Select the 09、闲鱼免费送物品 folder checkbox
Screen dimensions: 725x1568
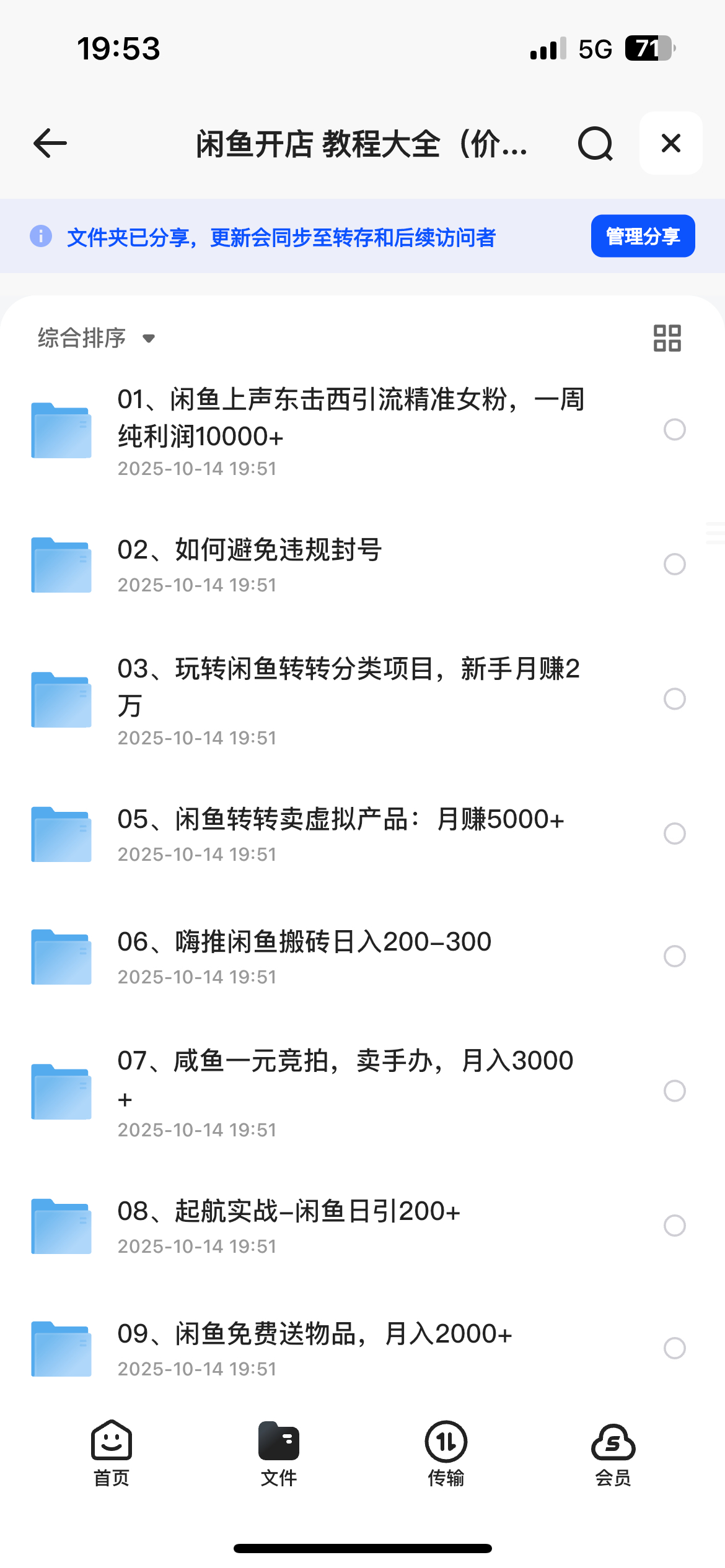coord(674,1348)
